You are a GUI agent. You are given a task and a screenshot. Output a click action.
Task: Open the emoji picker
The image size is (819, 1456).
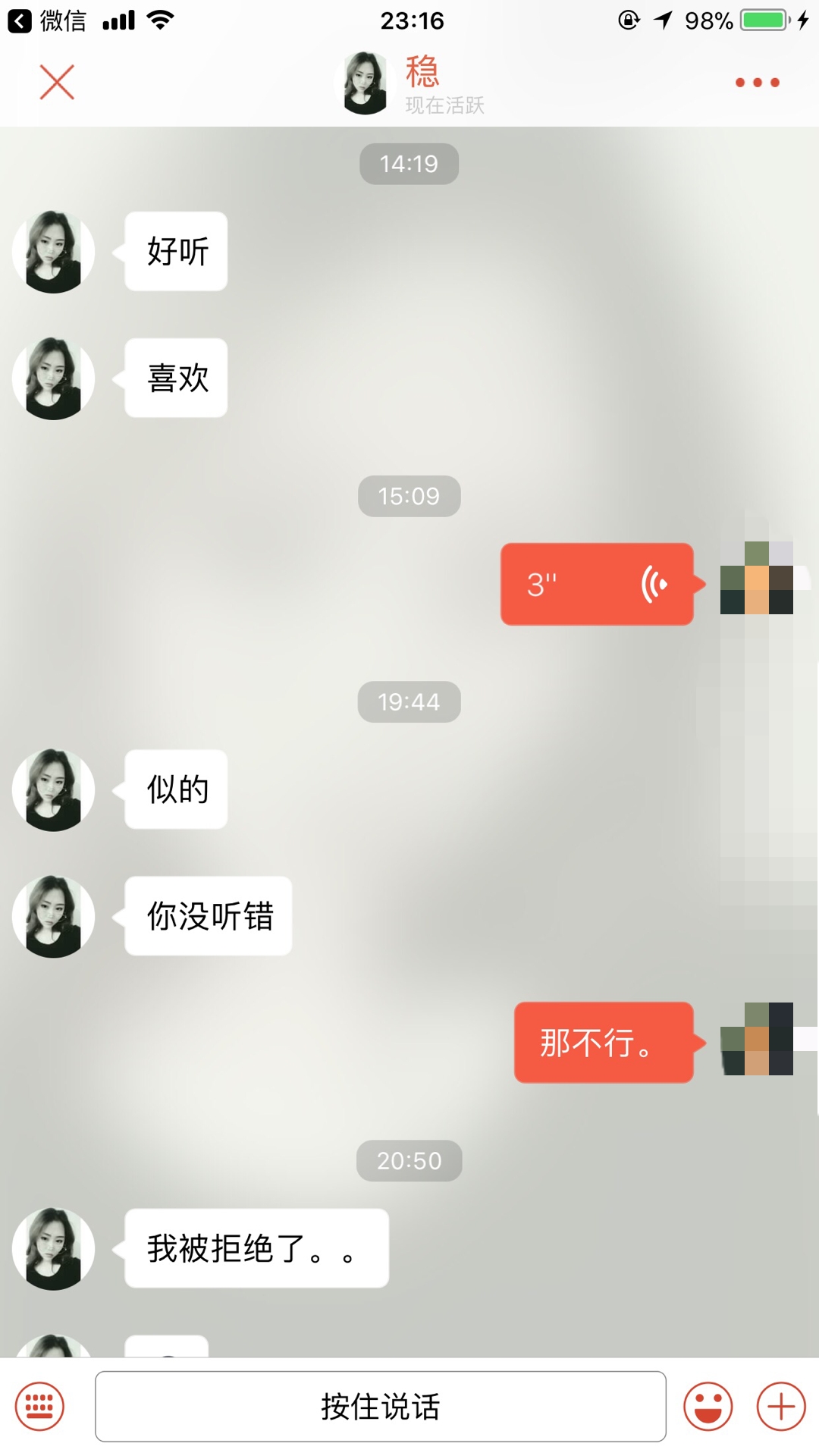pyautogui.click(x=708, y=1406)
